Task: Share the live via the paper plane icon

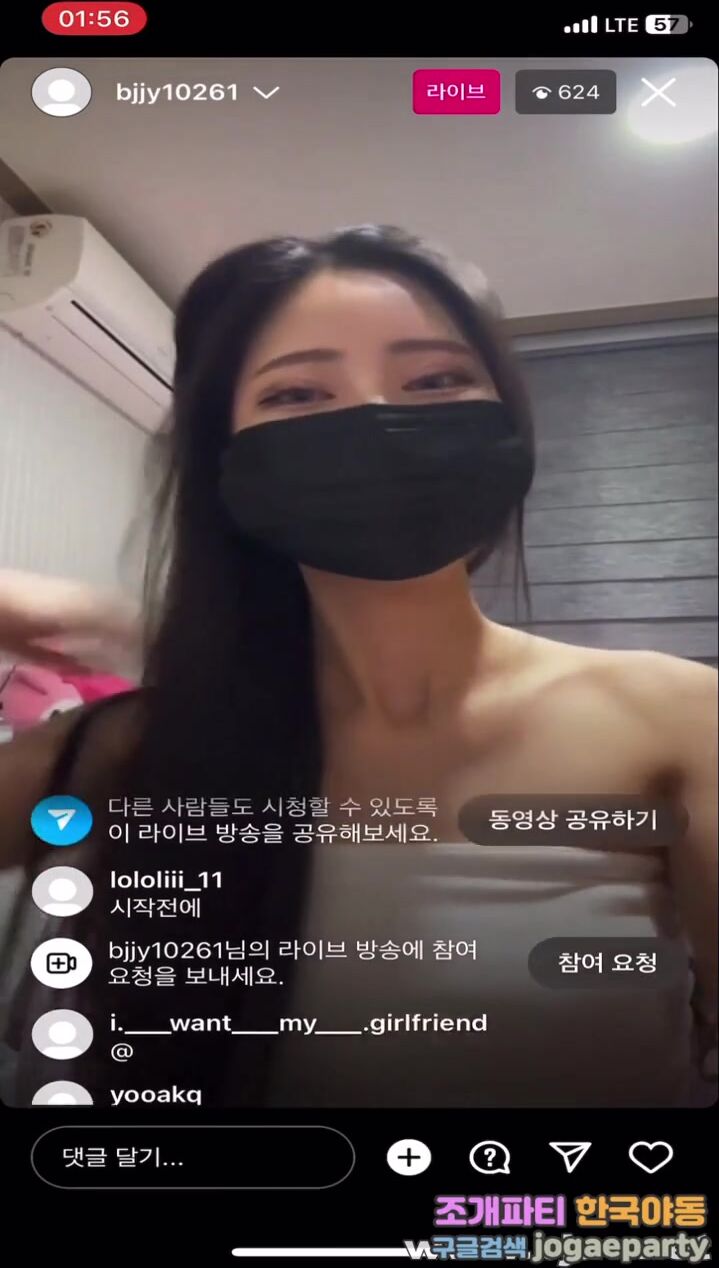Action: (x=570, y=1157)
